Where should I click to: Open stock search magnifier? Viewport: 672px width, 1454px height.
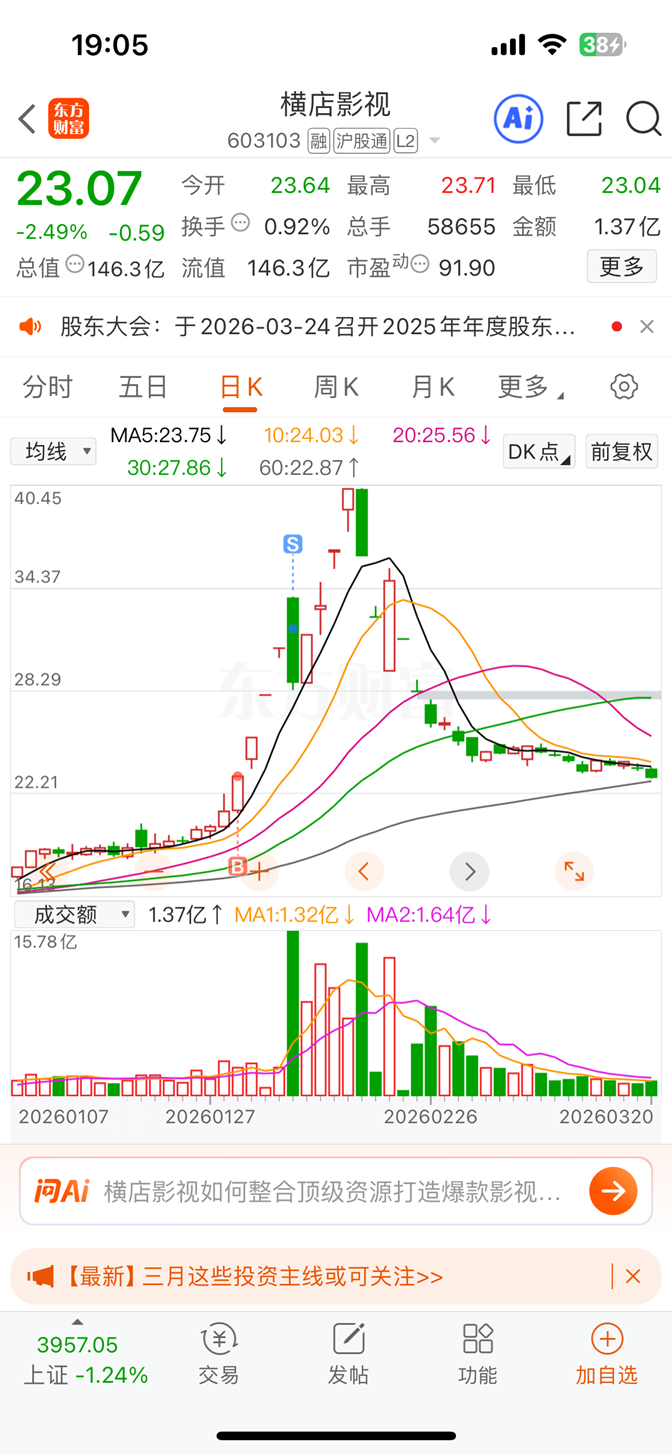tap(643, 119)
